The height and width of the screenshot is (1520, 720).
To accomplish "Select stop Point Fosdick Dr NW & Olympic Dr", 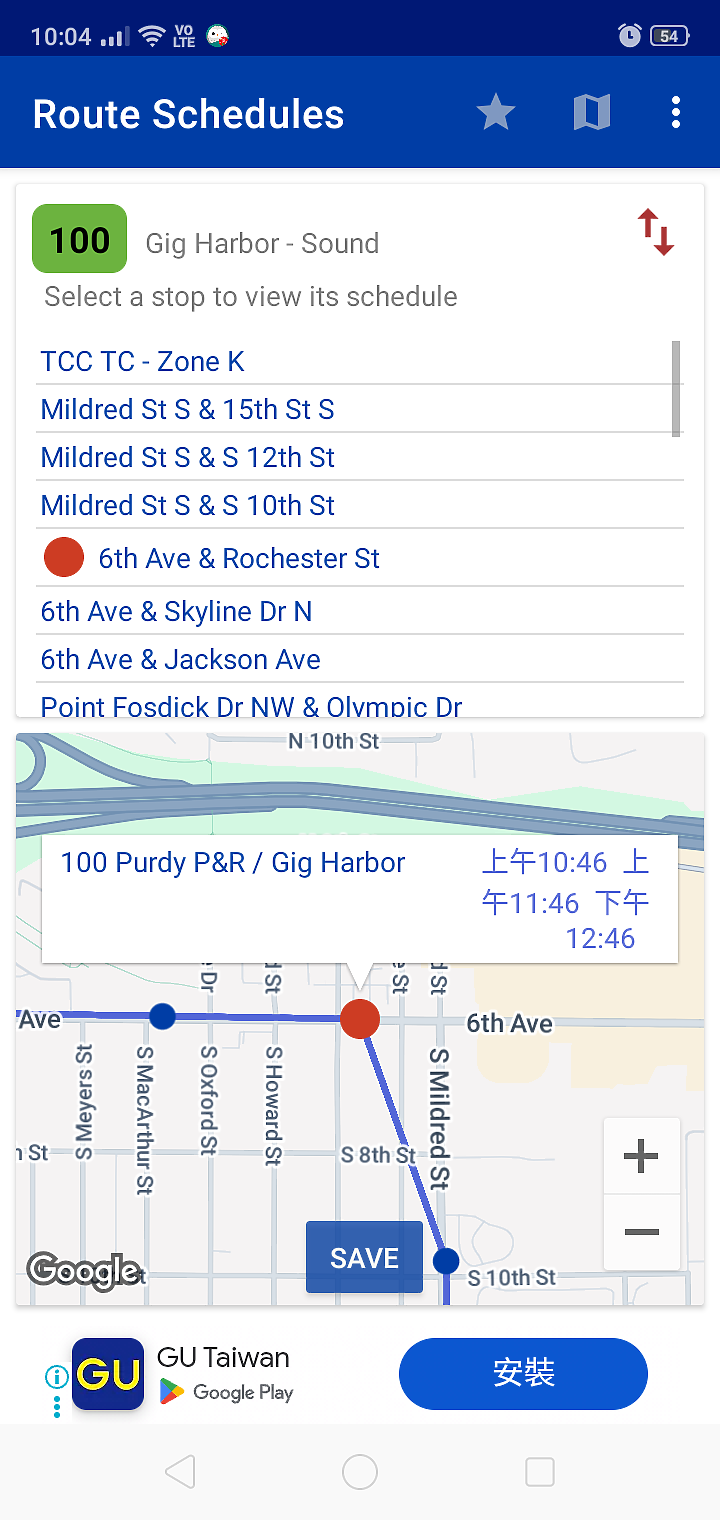I will pos(252,705).
